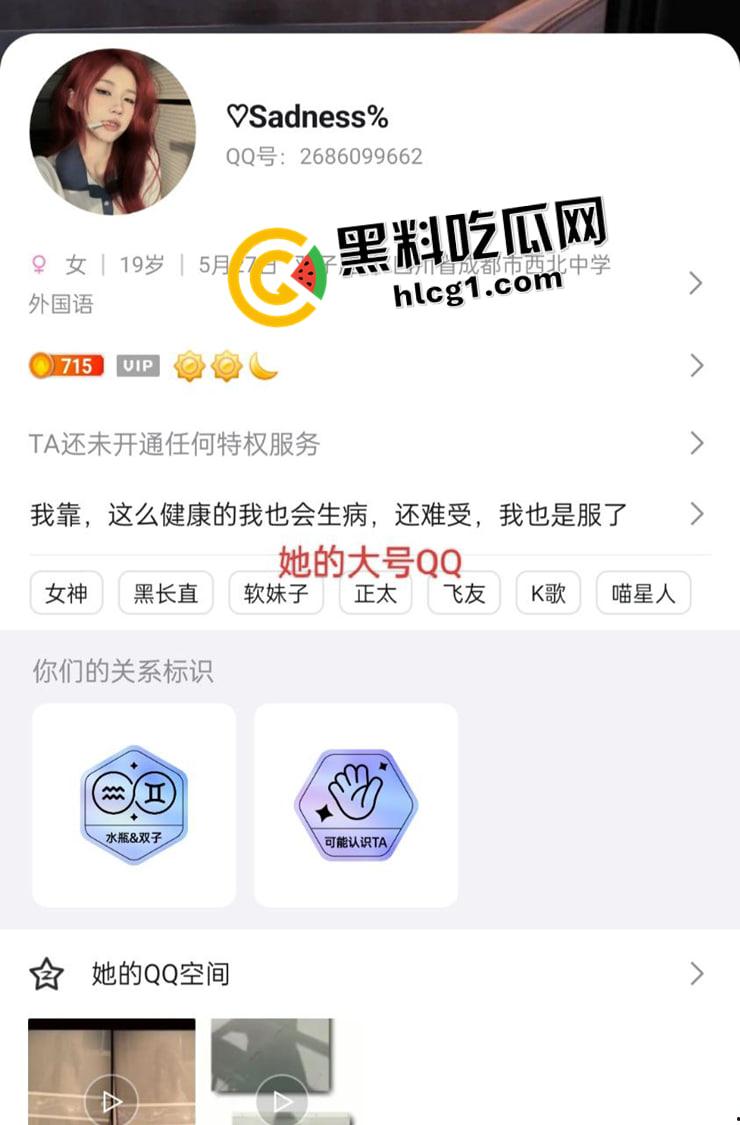Select the 女神 tag
Screen dimensions: 740x1125
tap(66, 593)
